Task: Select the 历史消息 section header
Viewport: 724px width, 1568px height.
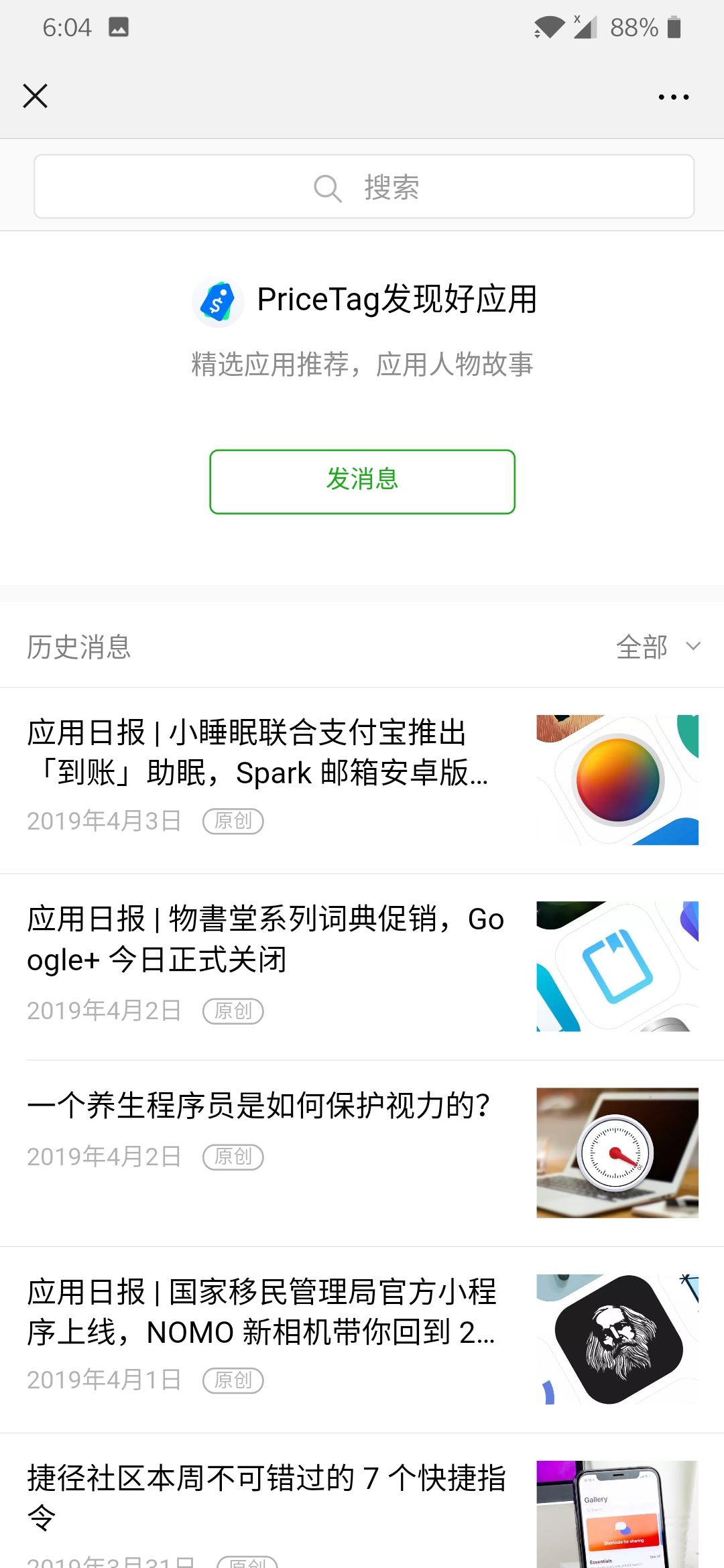Action: [79, 647]
